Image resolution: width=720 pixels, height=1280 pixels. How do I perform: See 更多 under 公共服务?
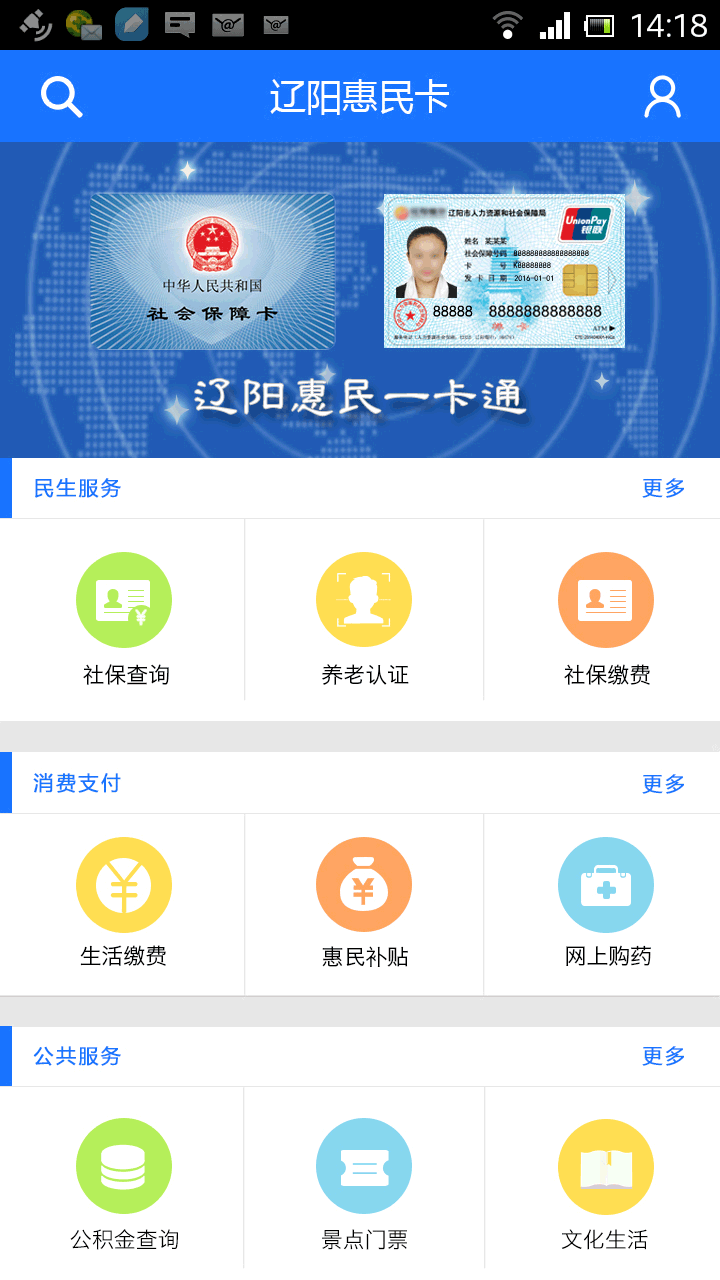[x=663, y=1056]
